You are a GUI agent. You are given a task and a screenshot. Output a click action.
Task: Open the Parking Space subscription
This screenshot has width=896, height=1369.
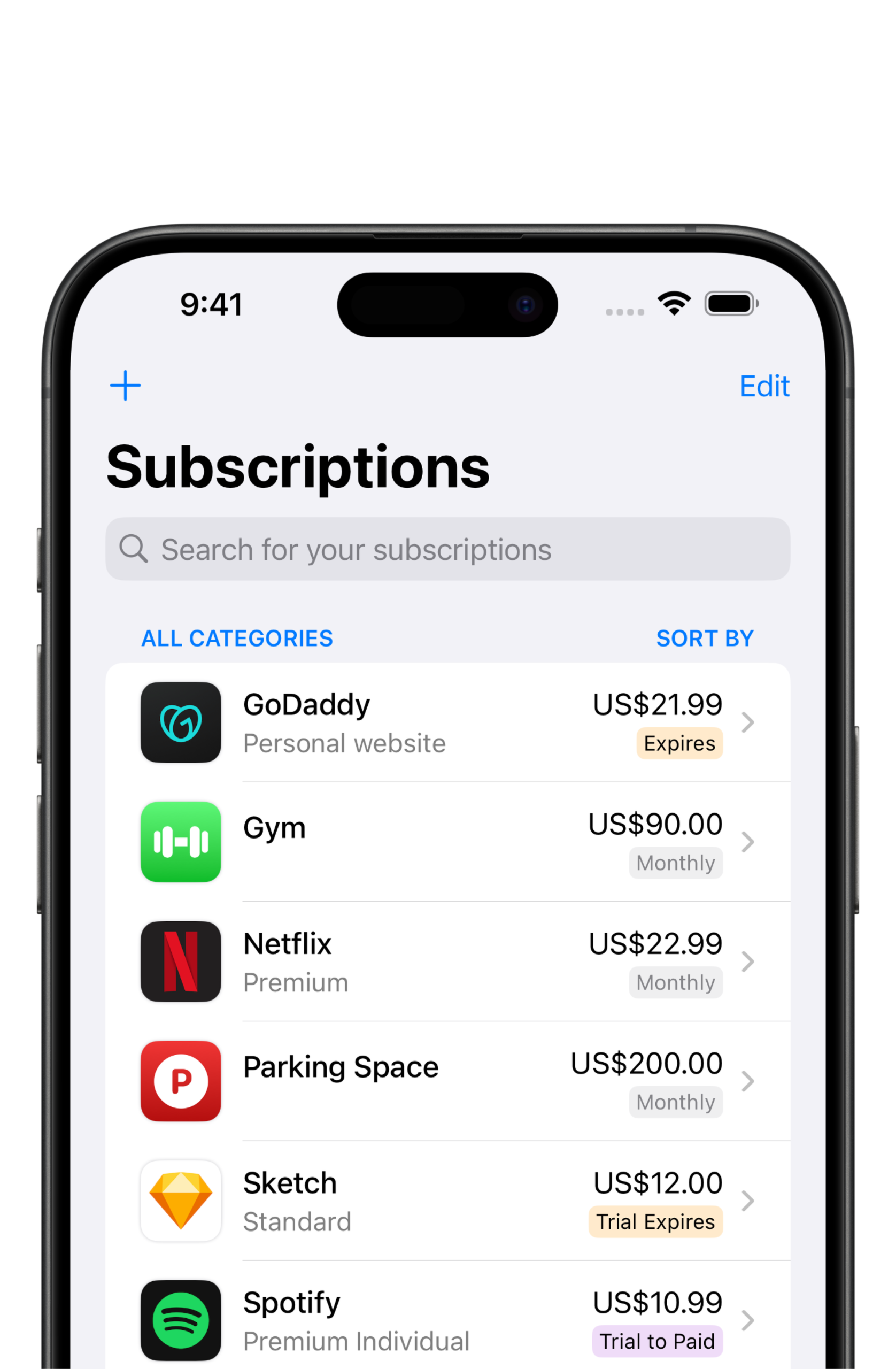[x=447, y=1081]
